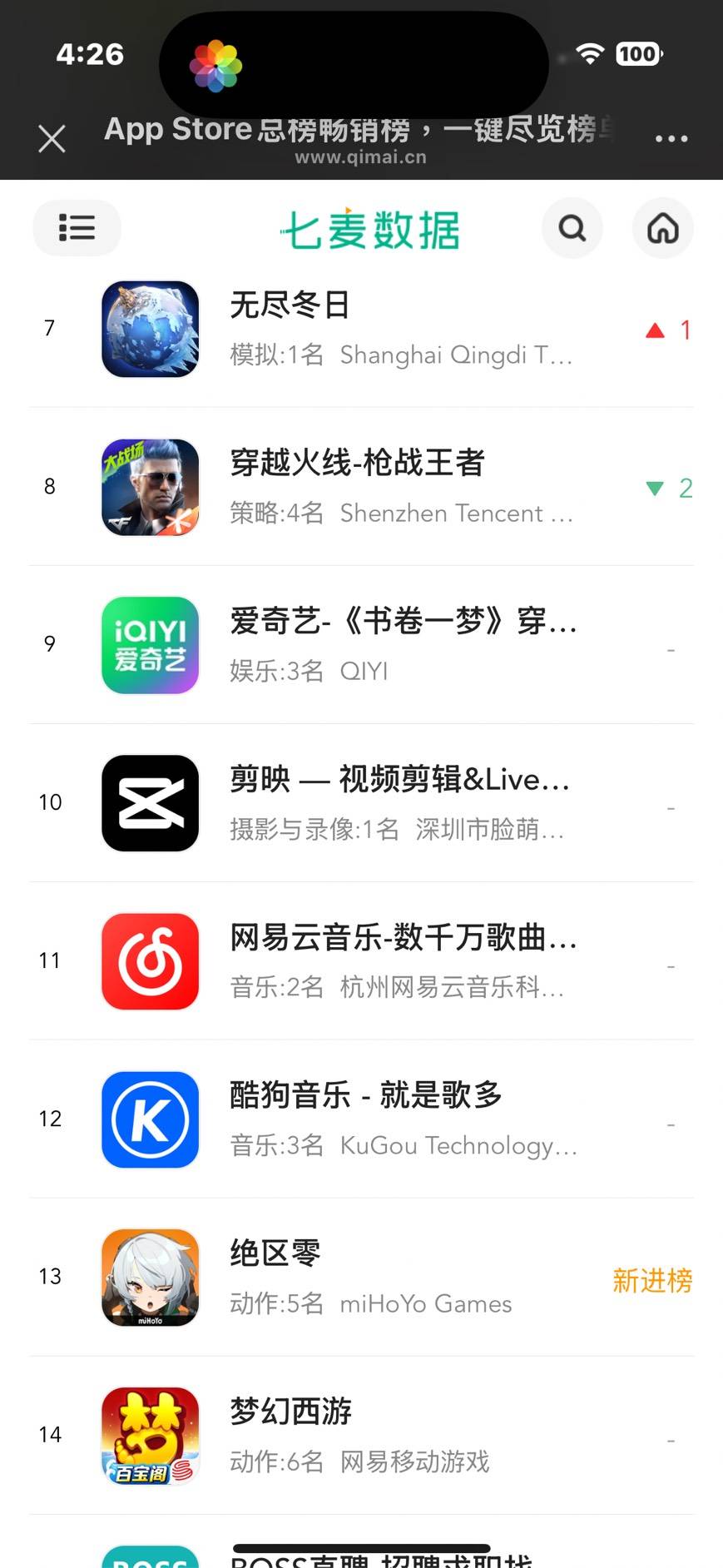723x1568 pixels.
Task: Open the three-dot overflow menu
Action: click(x=671, y=138)
